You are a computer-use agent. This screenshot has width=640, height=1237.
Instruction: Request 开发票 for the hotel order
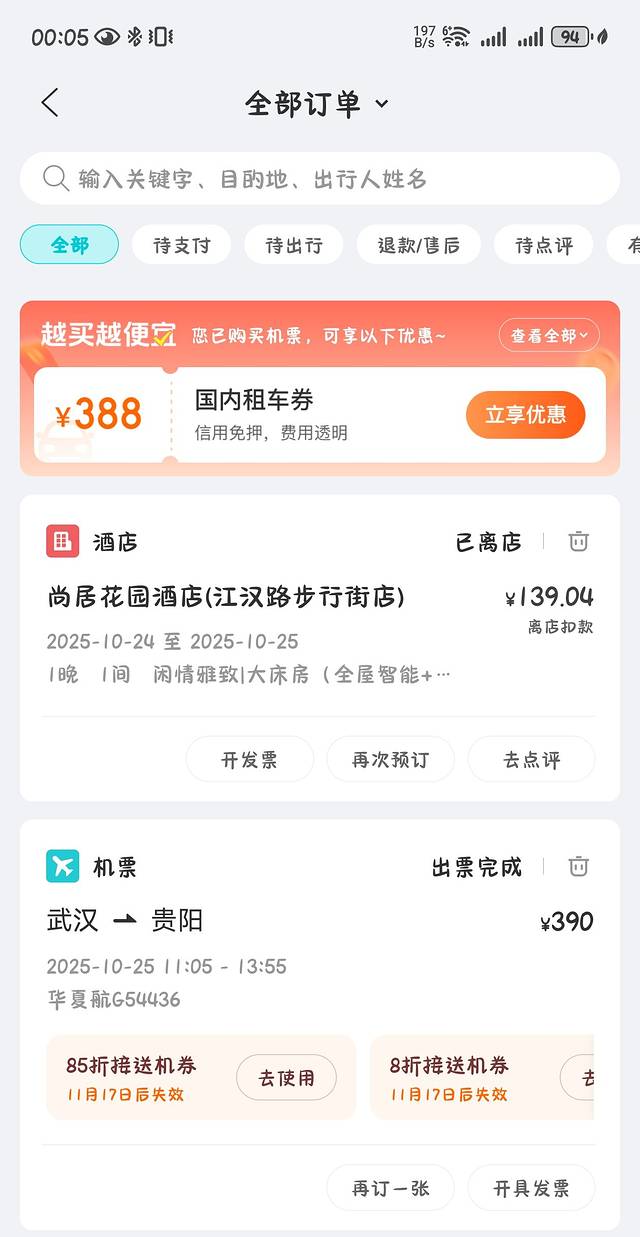(250, 760)
